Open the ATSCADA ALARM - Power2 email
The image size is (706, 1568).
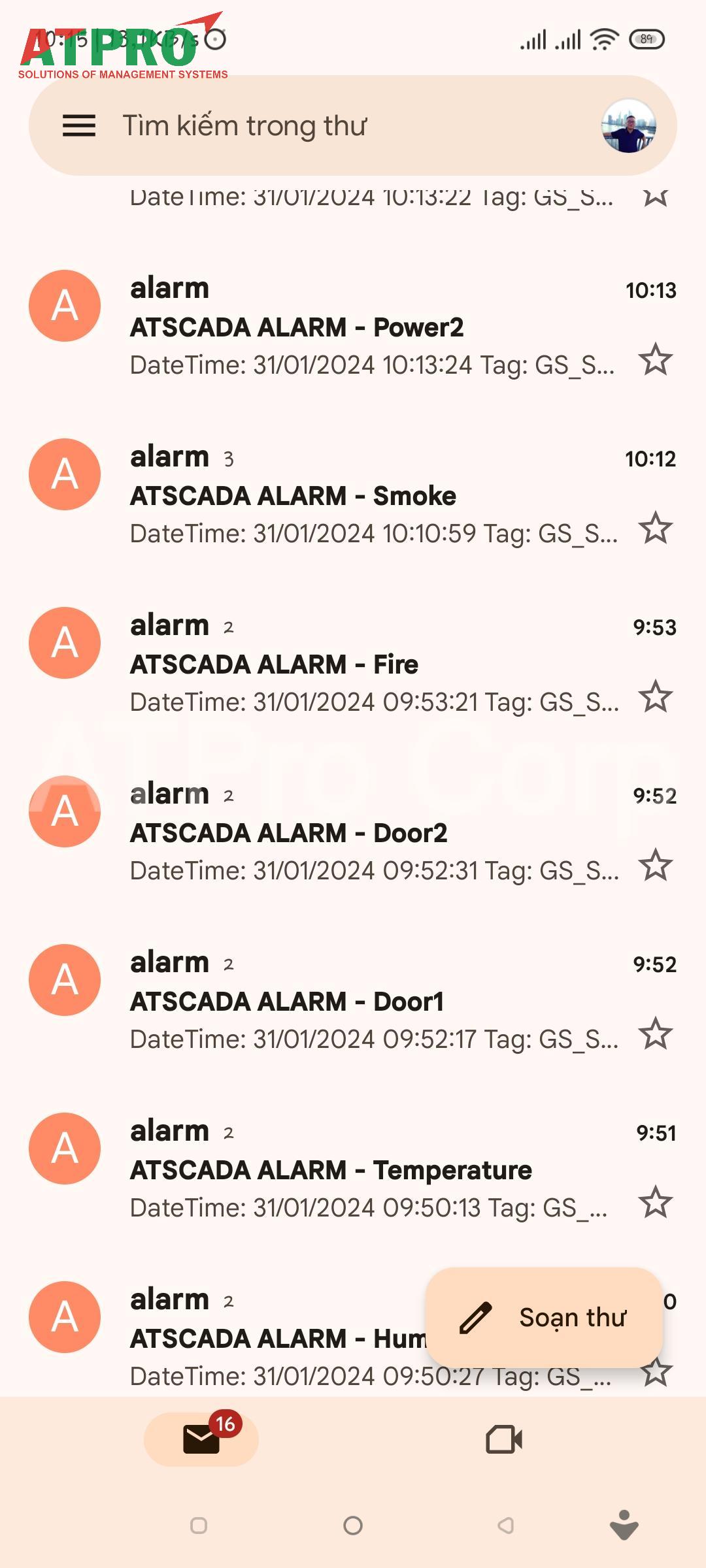[x=366, y=327]
